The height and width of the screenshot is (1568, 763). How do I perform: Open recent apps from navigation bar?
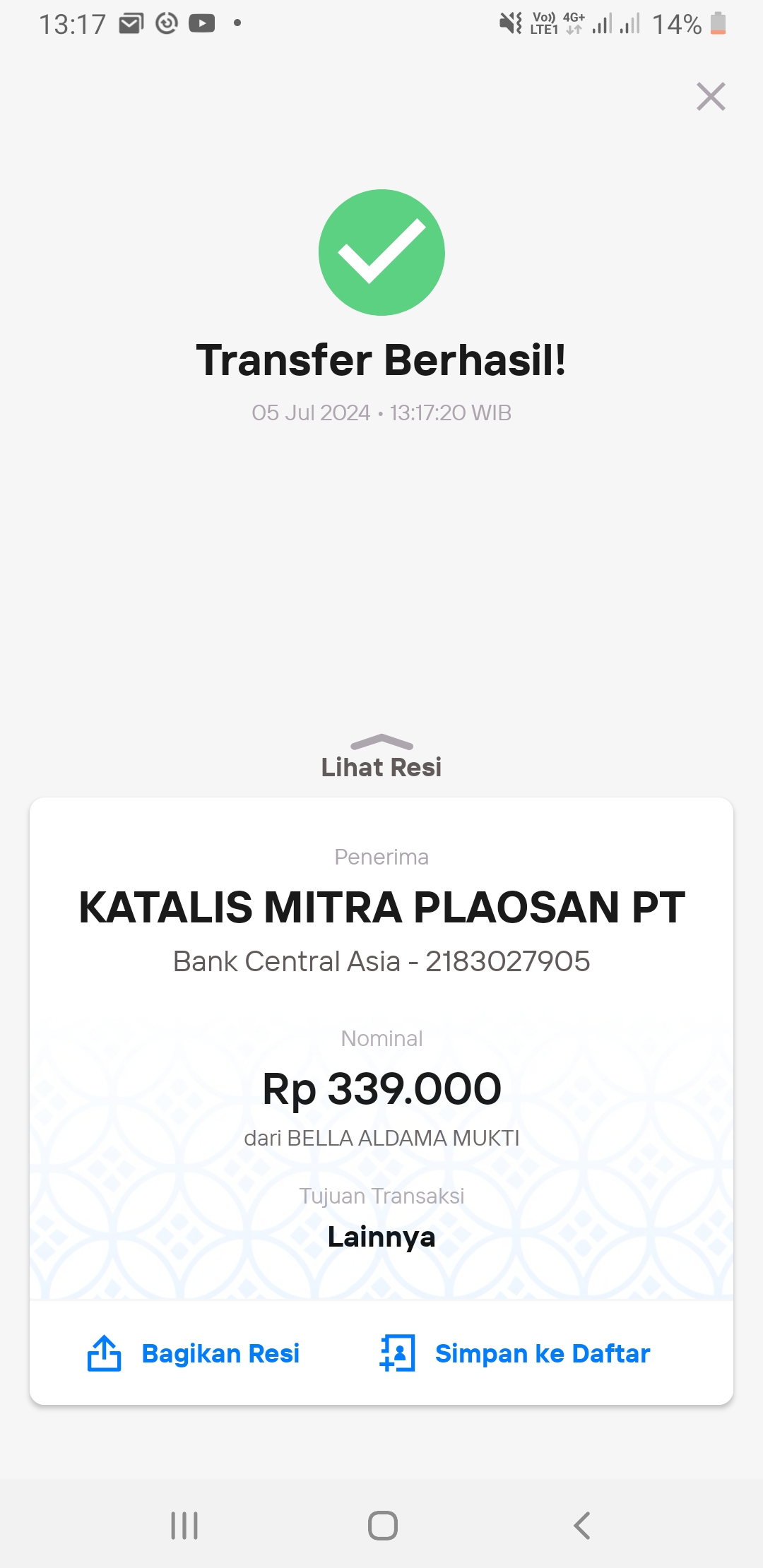184,1526
